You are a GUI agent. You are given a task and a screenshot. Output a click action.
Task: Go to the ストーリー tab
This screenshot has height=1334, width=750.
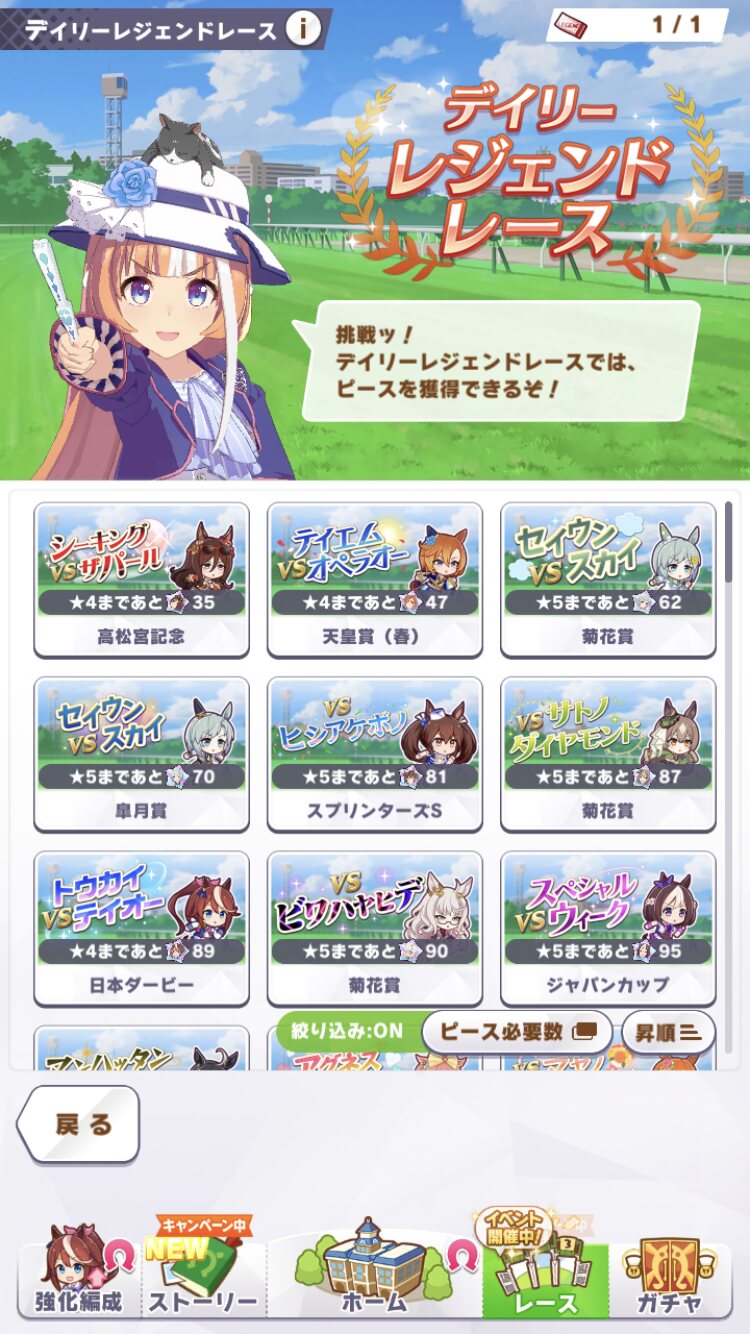[x=203, y=1280]
